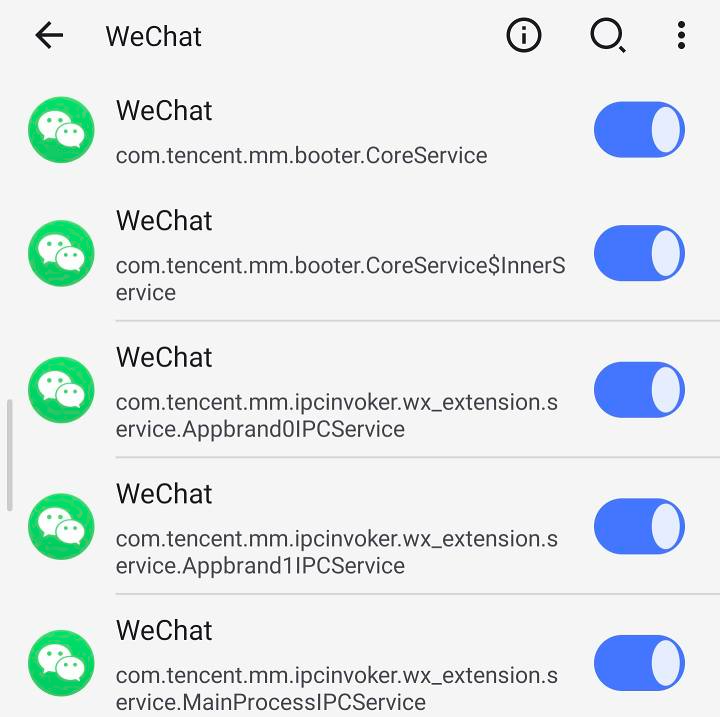This screenshot has height=717, width=720.
Task: Open the three-dot overflow menu
Action: click(x=681, y=36)
